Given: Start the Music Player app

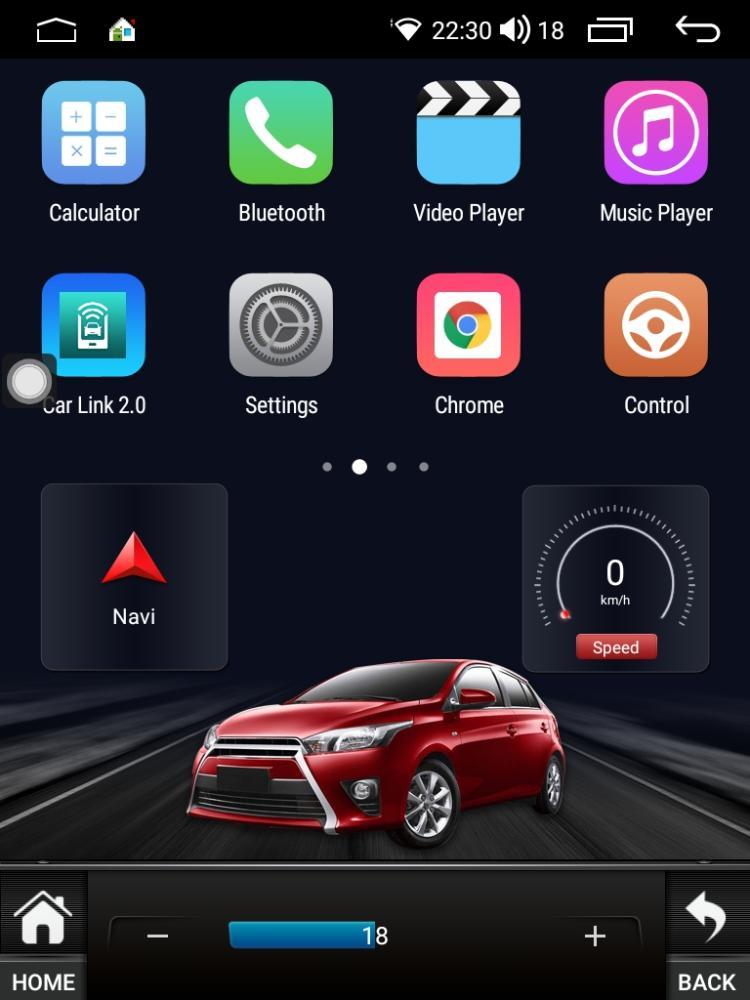Looking at the screenshot, I should pyautogui.click(x=656, y=133).
